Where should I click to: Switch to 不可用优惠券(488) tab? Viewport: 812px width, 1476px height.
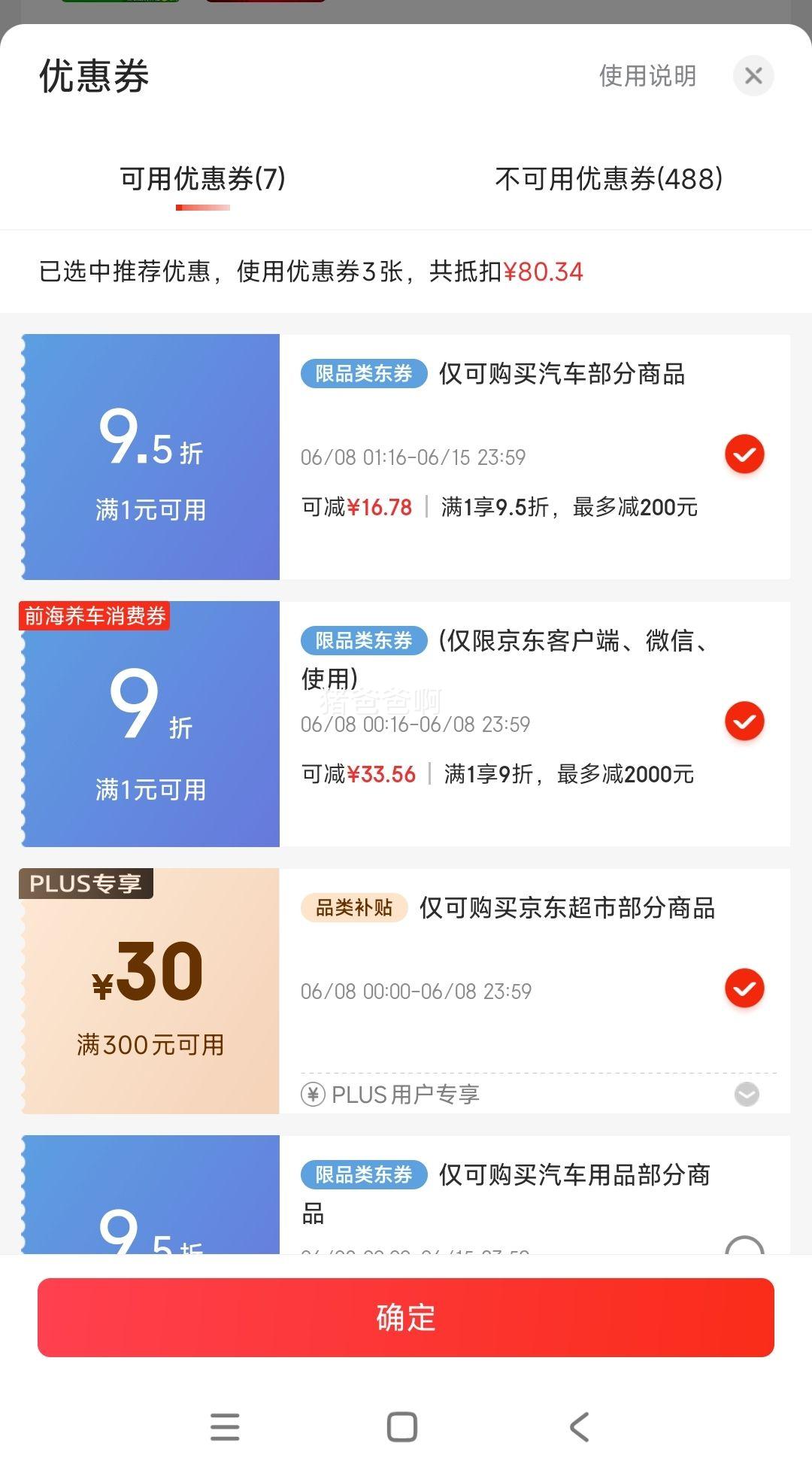tap(609, 179)
